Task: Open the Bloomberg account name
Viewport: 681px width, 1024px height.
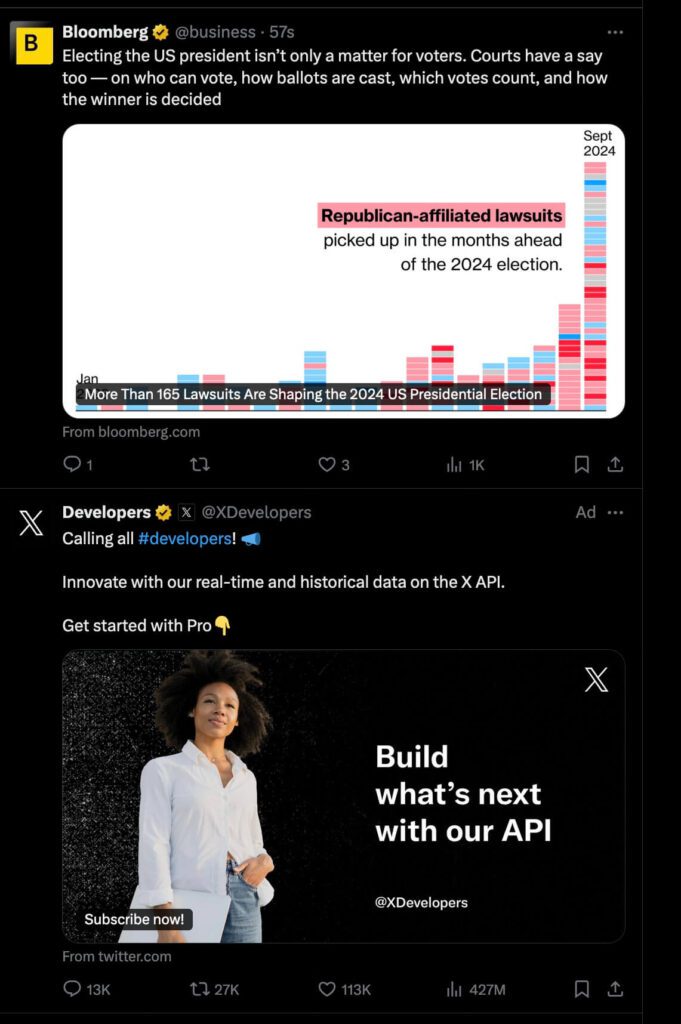Action: pos(105,32)
